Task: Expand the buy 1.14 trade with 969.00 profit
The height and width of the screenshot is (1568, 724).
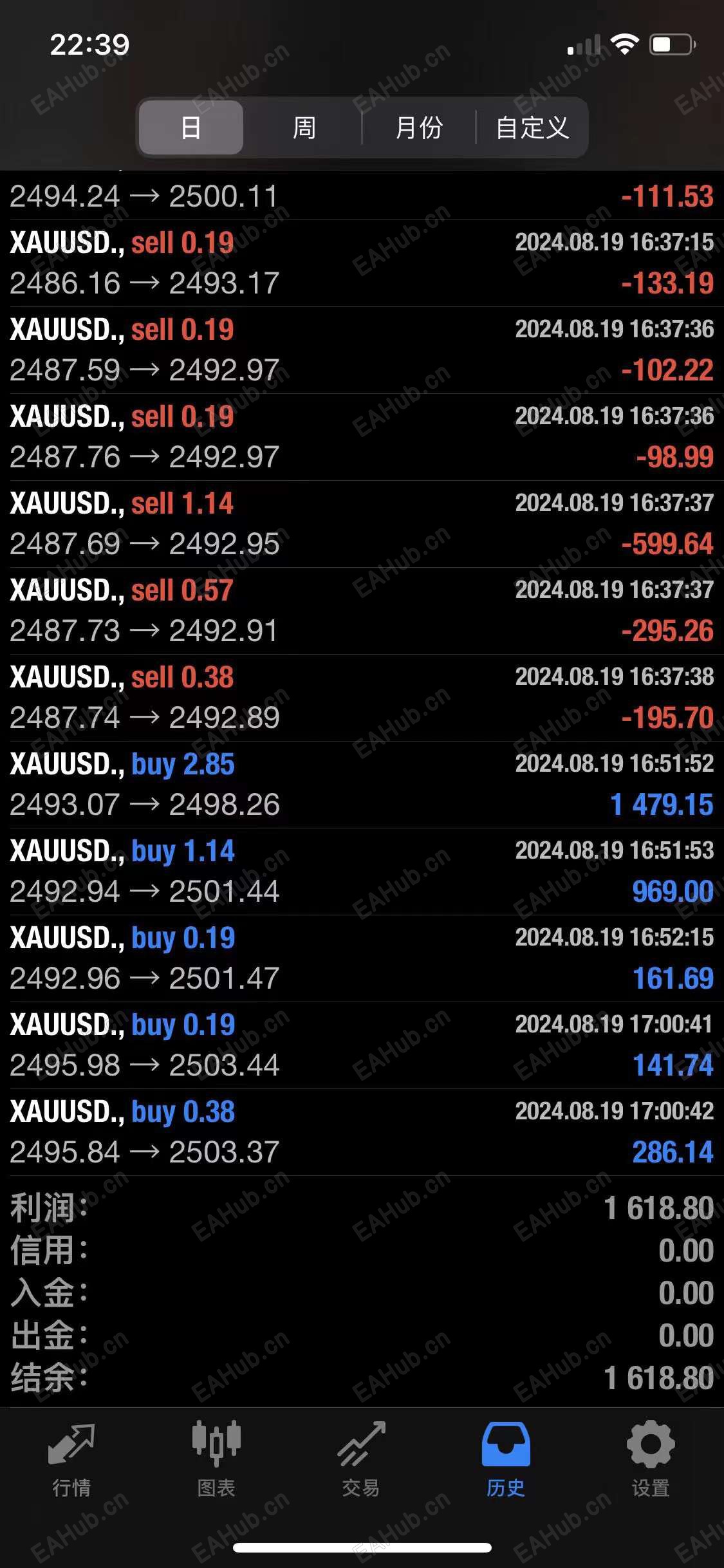Action: click(362, 872)
